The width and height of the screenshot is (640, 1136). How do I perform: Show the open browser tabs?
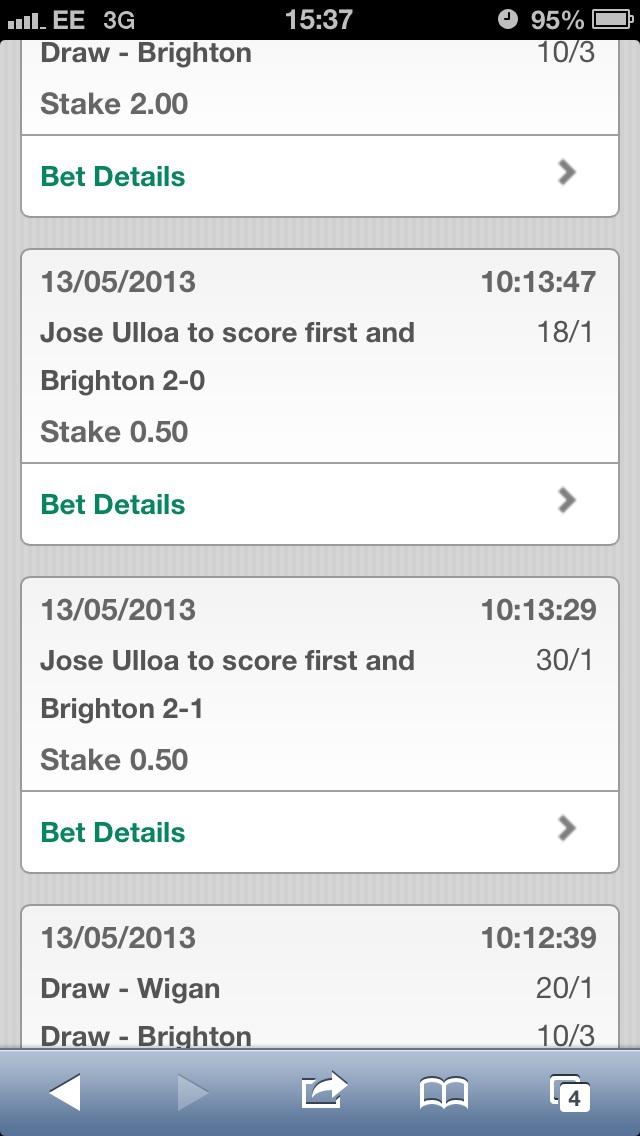(569, 1093)
